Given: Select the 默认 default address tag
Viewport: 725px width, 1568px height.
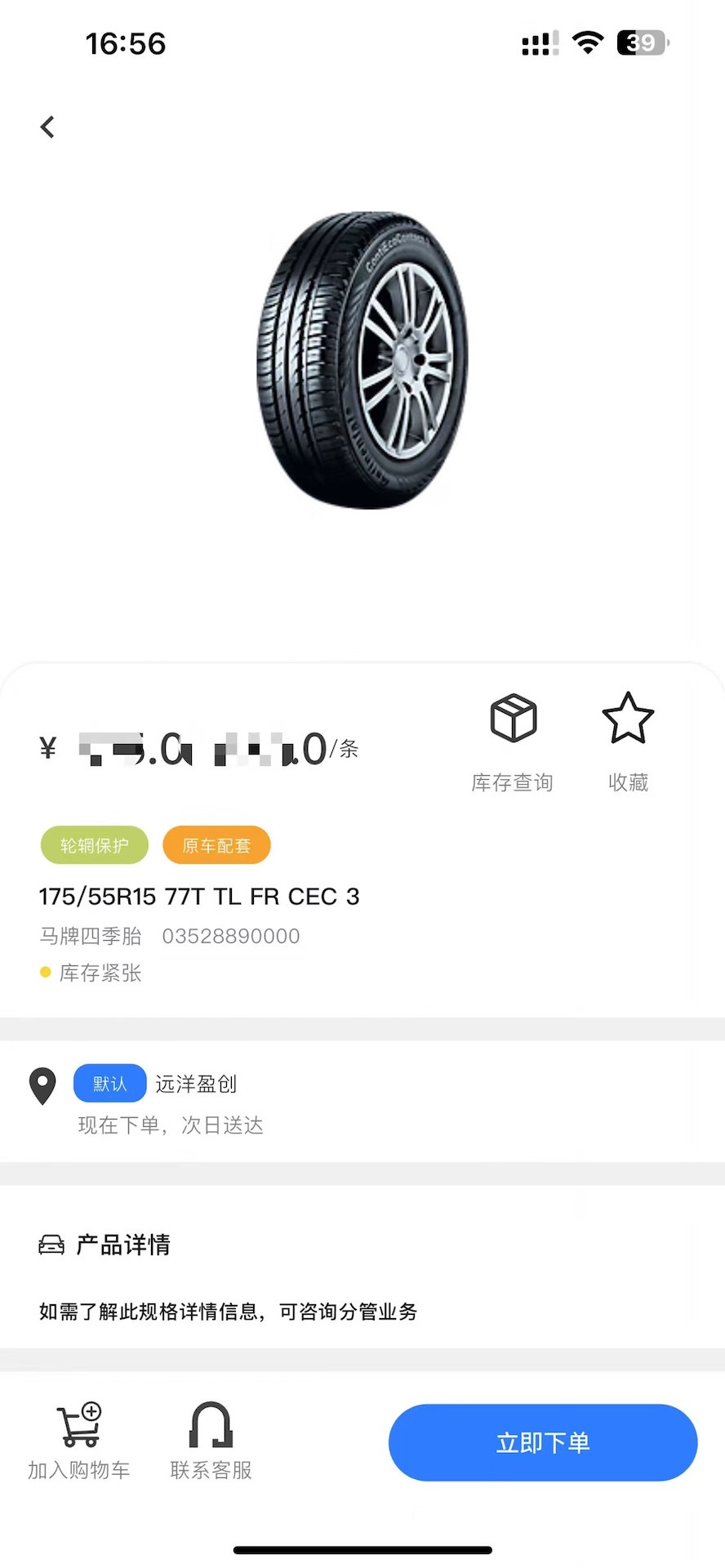Looking at the screenshot, I should (x=109, y=1083).
